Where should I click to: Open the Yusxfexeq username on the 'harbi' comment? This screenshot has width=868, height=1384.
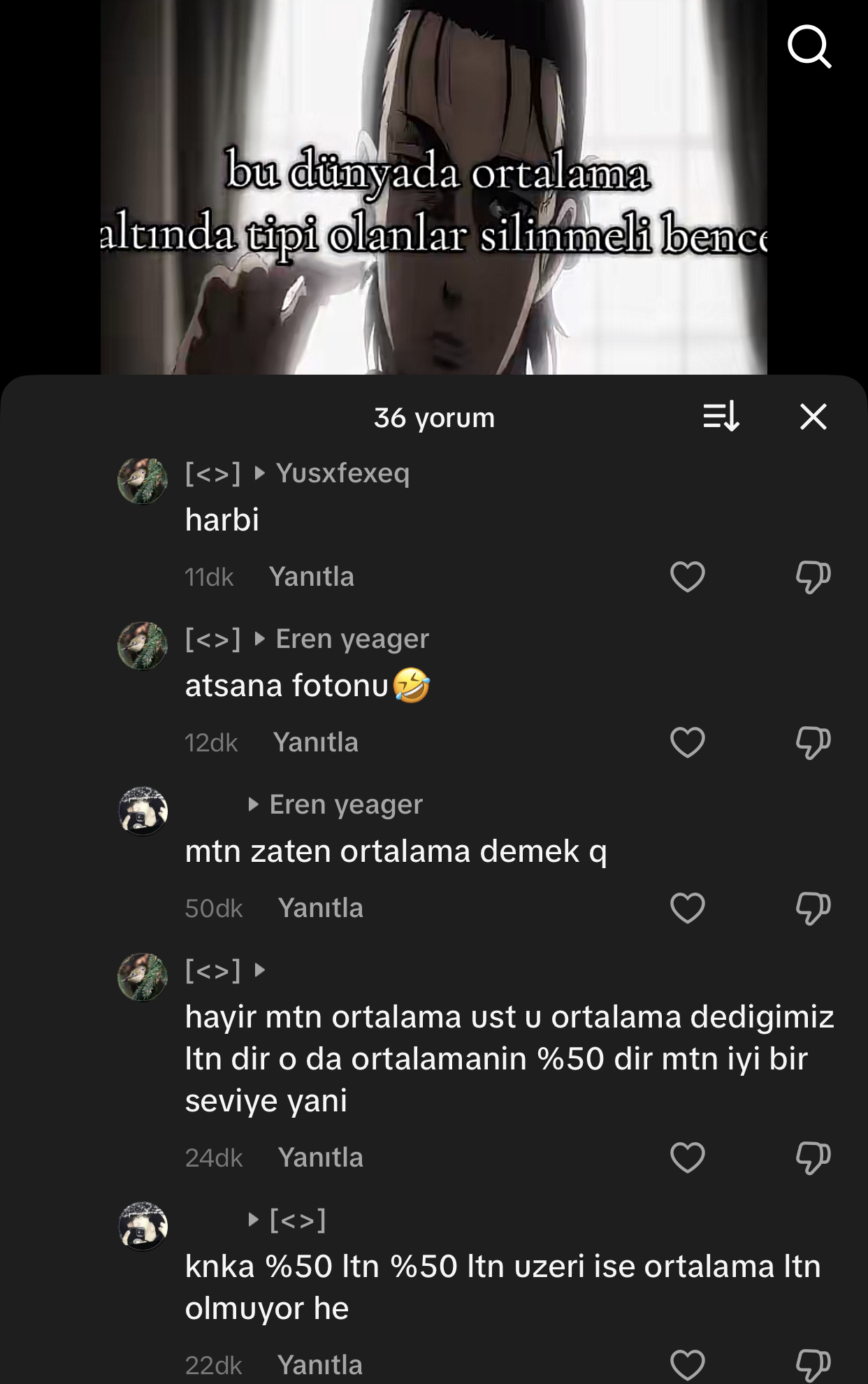(342, 473)
